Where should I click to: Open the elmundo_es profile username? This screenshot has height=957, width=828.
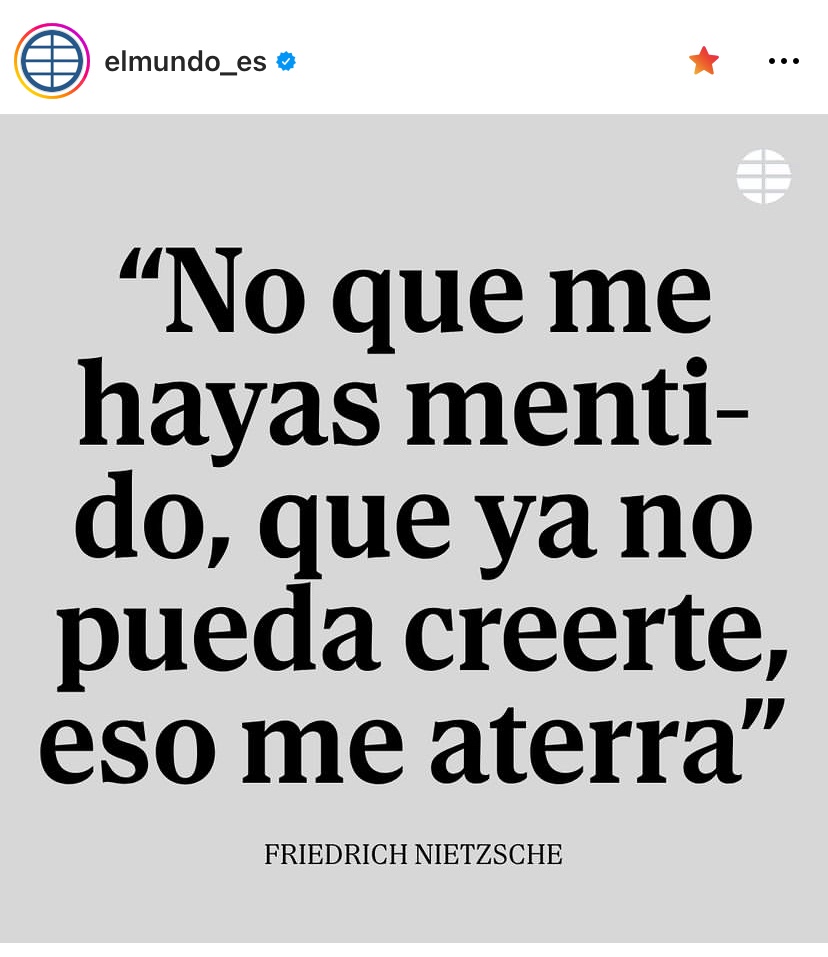point(185,62)
